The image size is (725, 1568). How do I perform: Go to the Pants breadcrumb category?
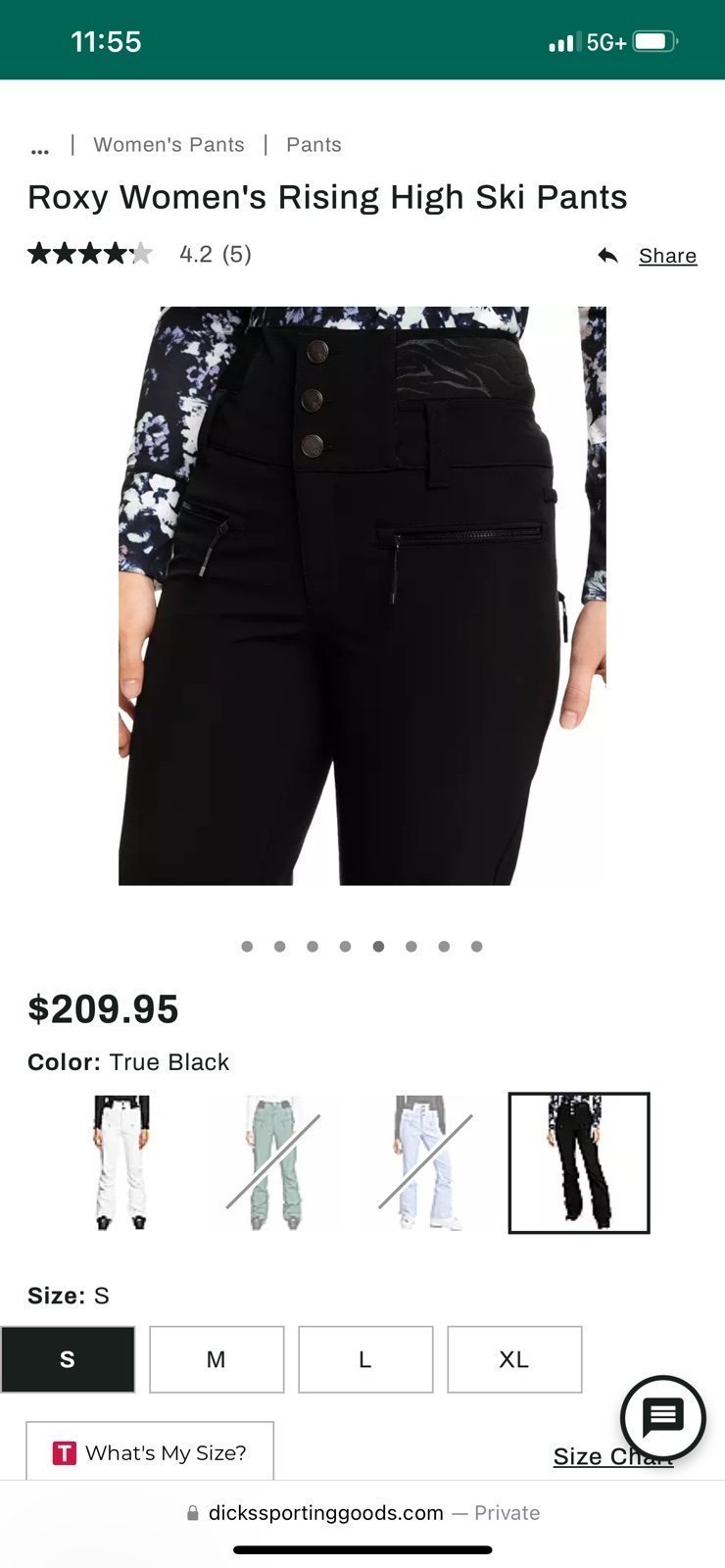click(x=314, y=145)
